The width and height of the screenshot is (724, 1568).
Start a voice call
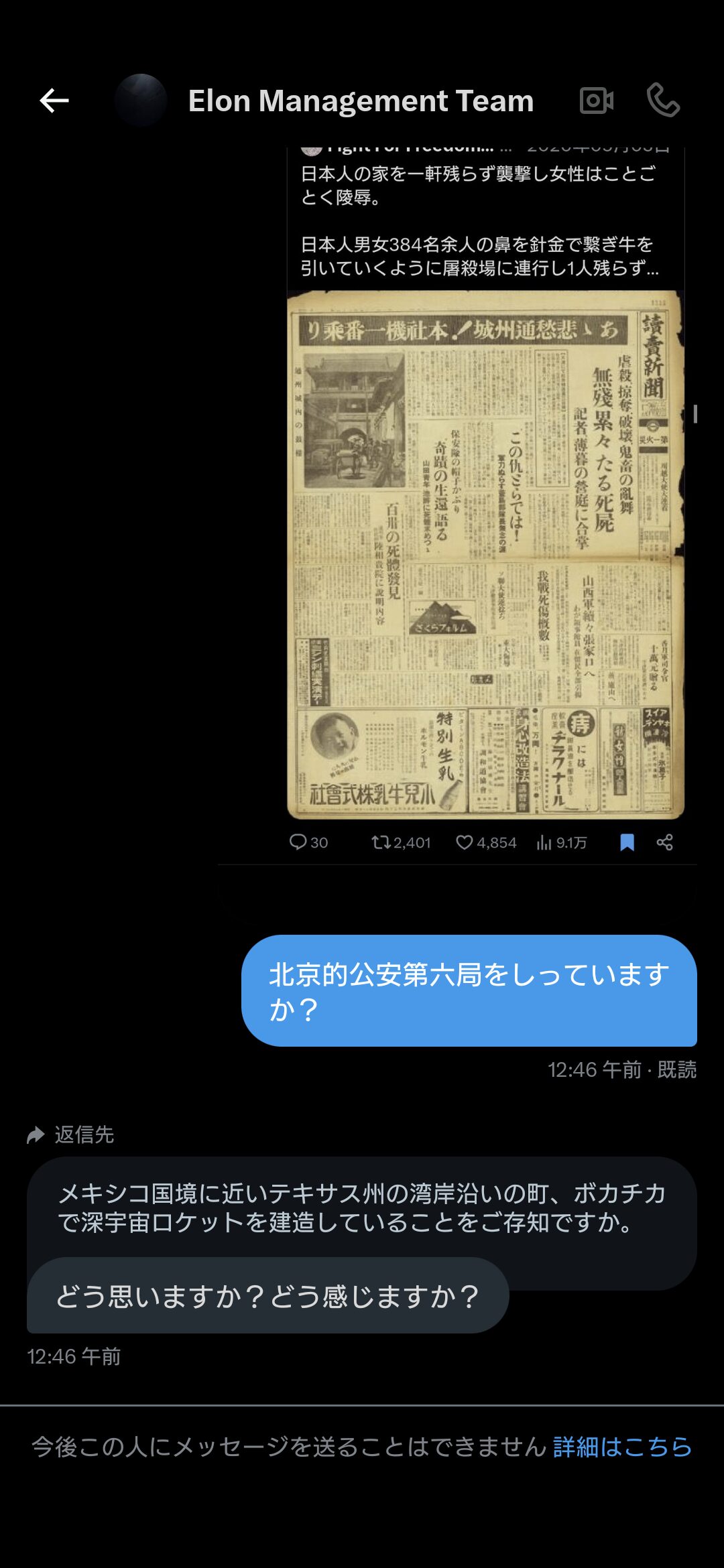(664, 101)
